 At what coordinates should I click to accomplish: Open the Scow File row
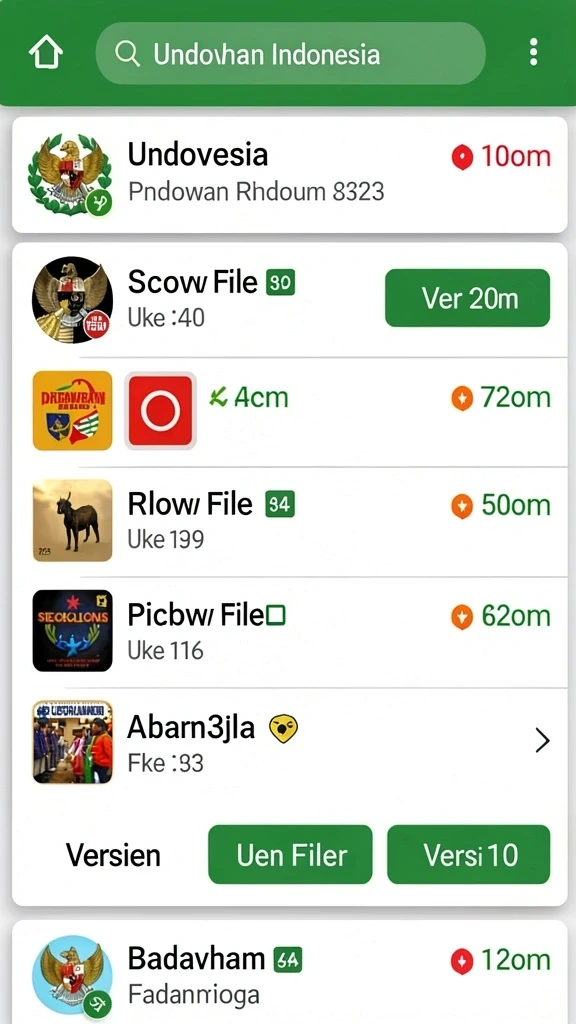coord(289,300)
